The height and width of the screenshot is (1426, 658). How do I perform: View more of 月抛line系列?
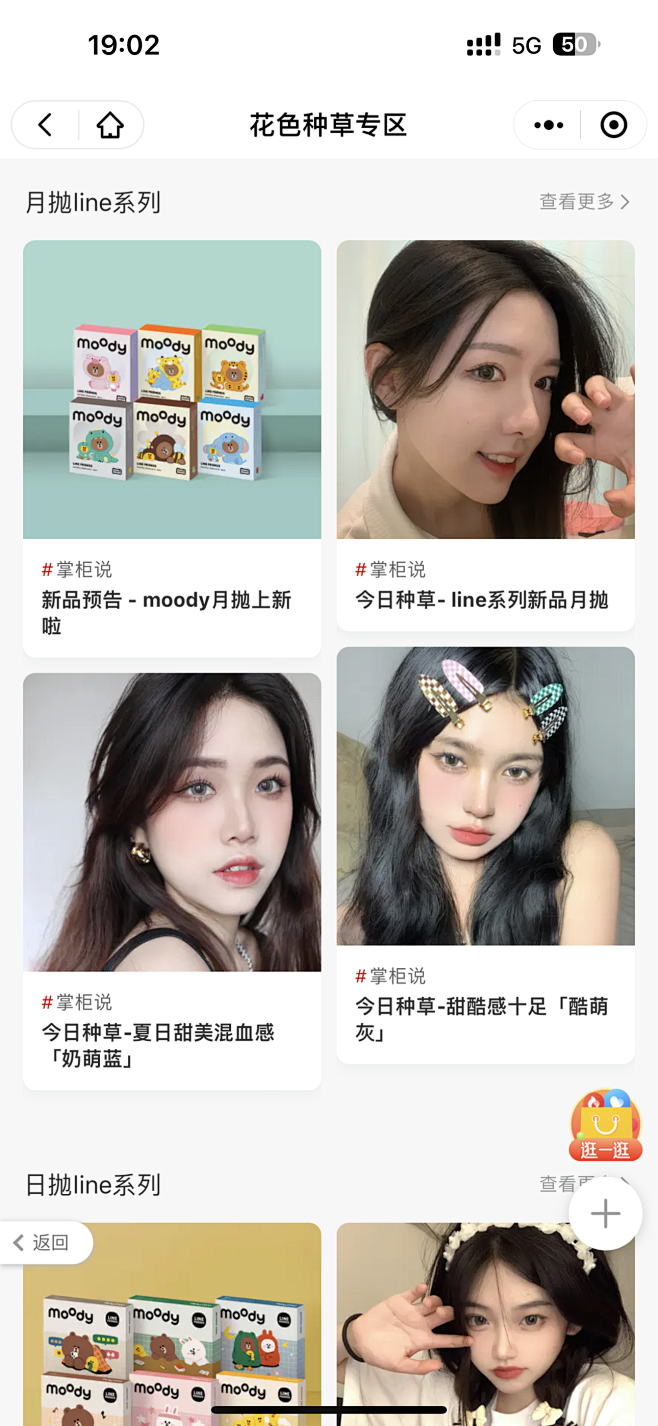pyautogui.click(x=584, y=202)
